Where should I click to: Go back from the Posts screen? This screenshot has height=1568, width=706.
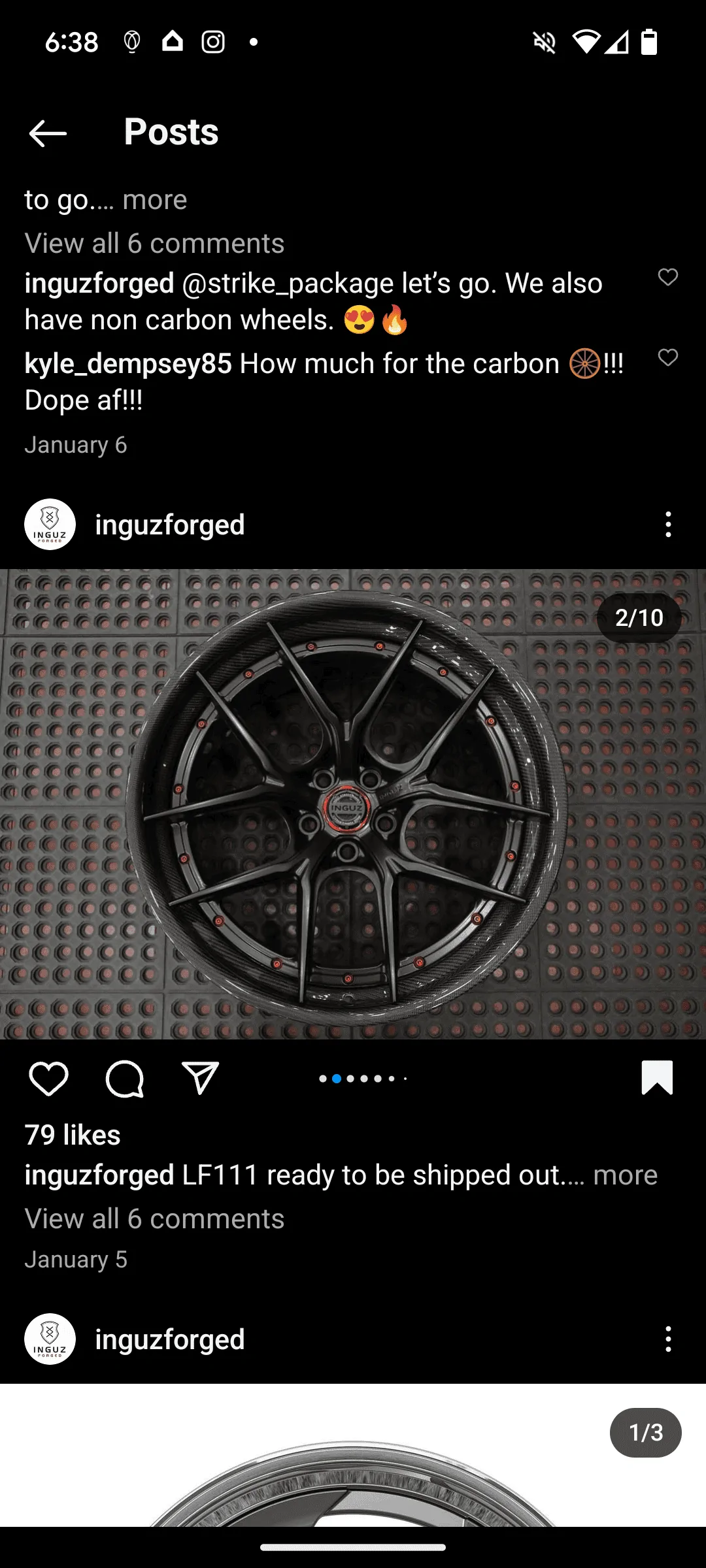48,133
